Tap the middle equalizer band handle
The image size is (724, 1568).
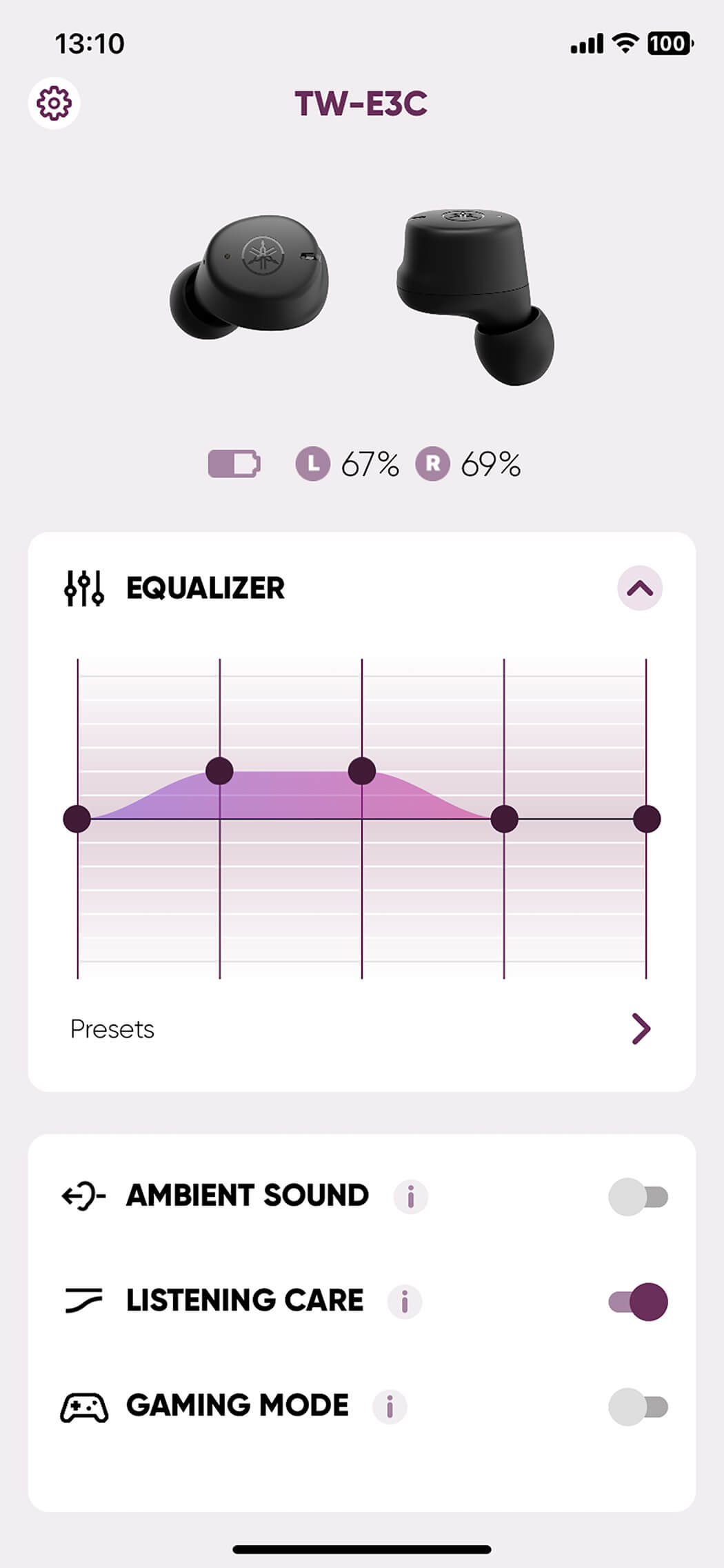pyautogui.click(x=362, y=771)
